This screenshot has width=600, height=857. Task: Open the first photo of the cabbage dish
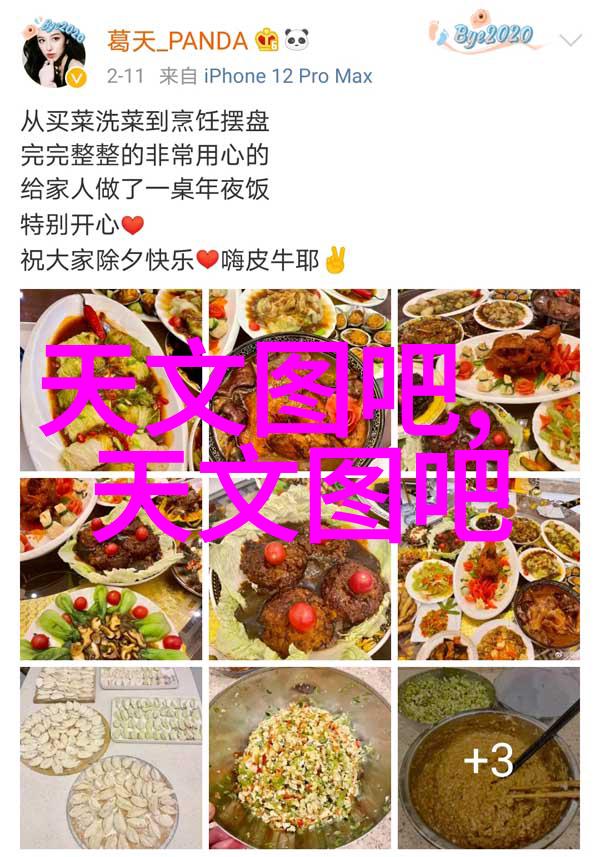110,380
